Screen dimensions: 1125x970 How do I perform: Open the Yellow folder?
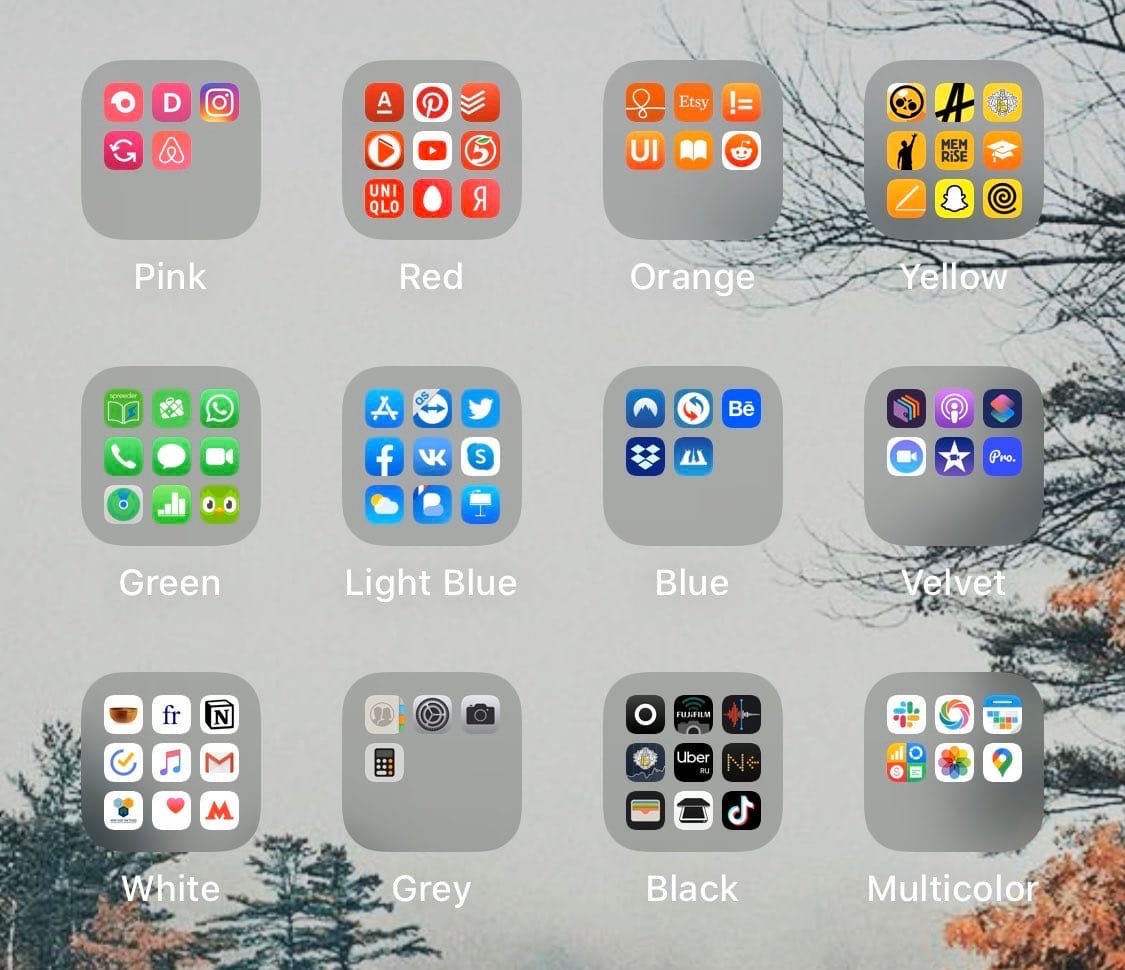tap(953, 150)
